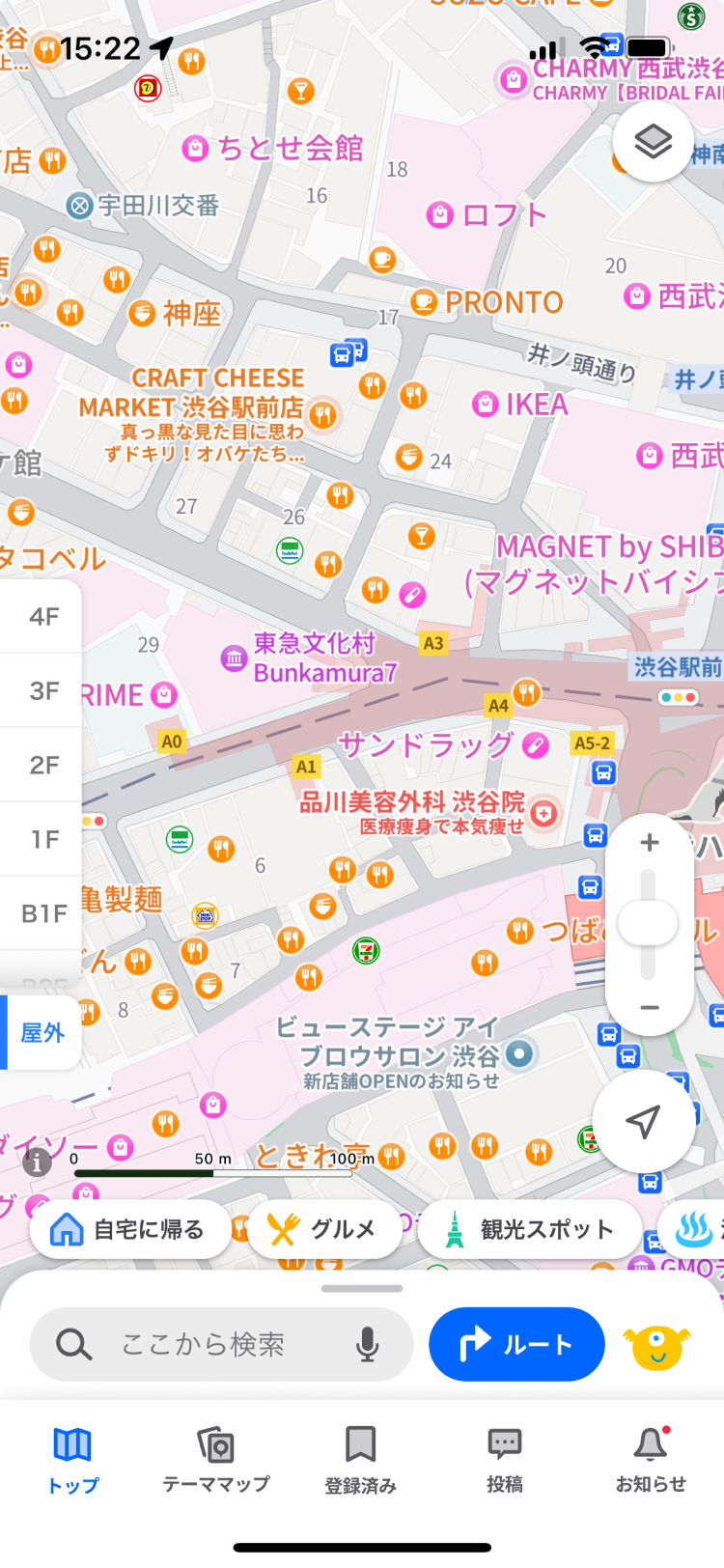Select floor 4F
This screenshot has height=1568, width=724.
click(x=43, y=617)
